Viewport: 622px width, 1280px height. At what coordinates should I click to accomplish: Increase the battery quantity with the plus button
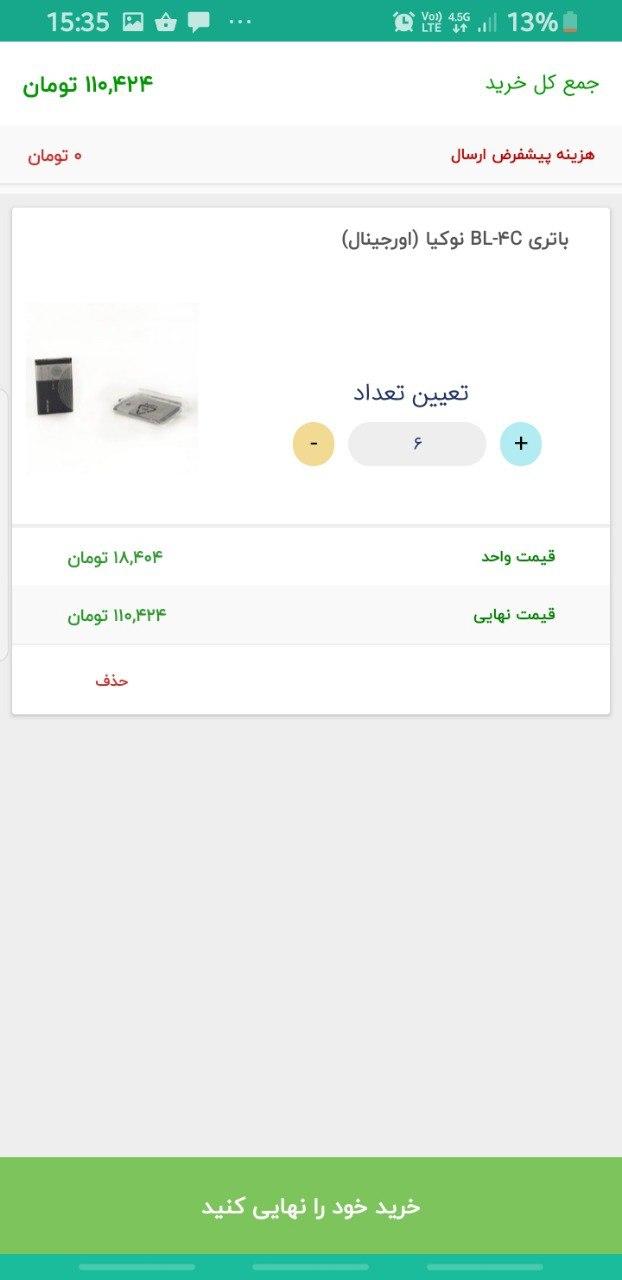click(x=520, y=444)
